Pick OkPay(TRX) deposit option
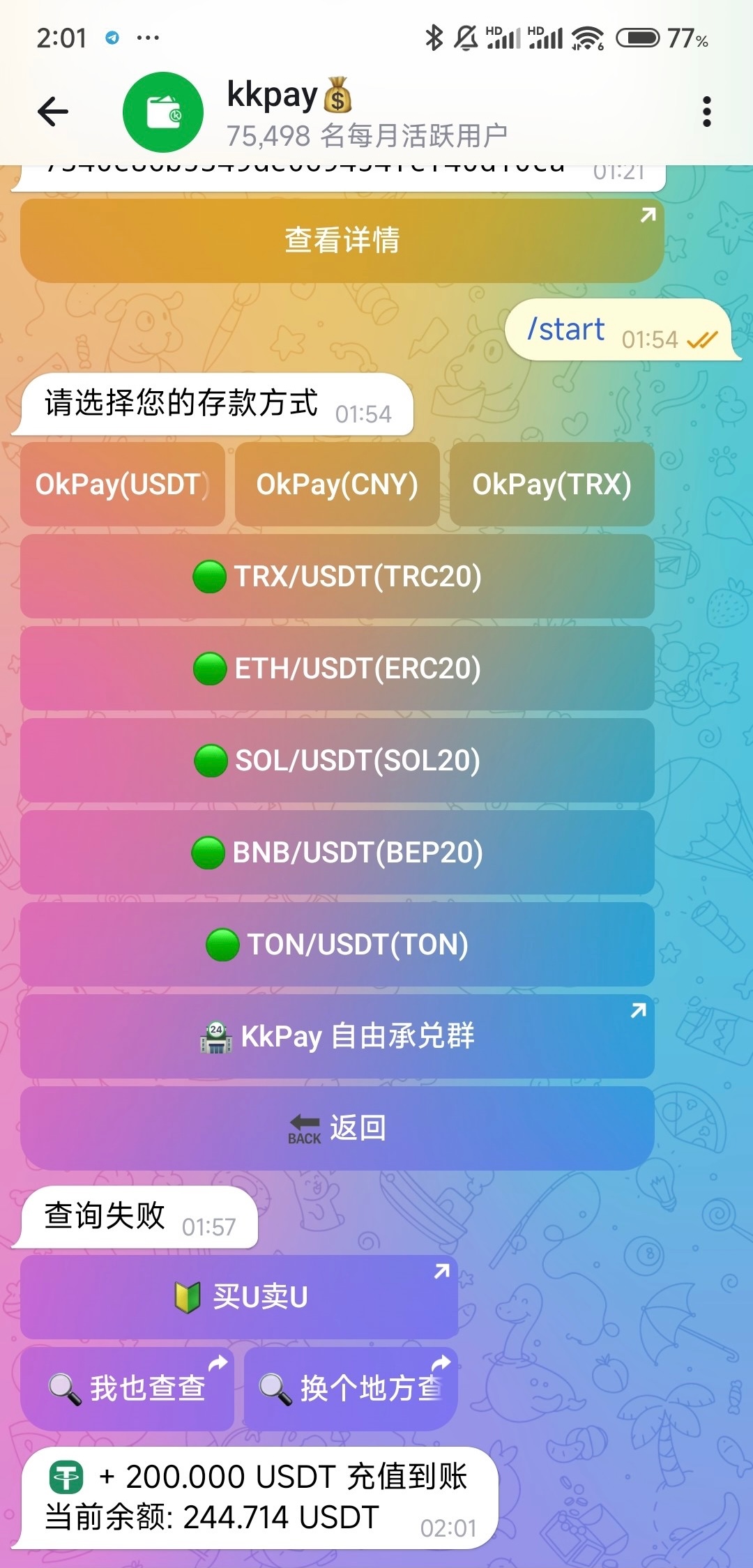 pyautogui.click(x=552, y=484)
